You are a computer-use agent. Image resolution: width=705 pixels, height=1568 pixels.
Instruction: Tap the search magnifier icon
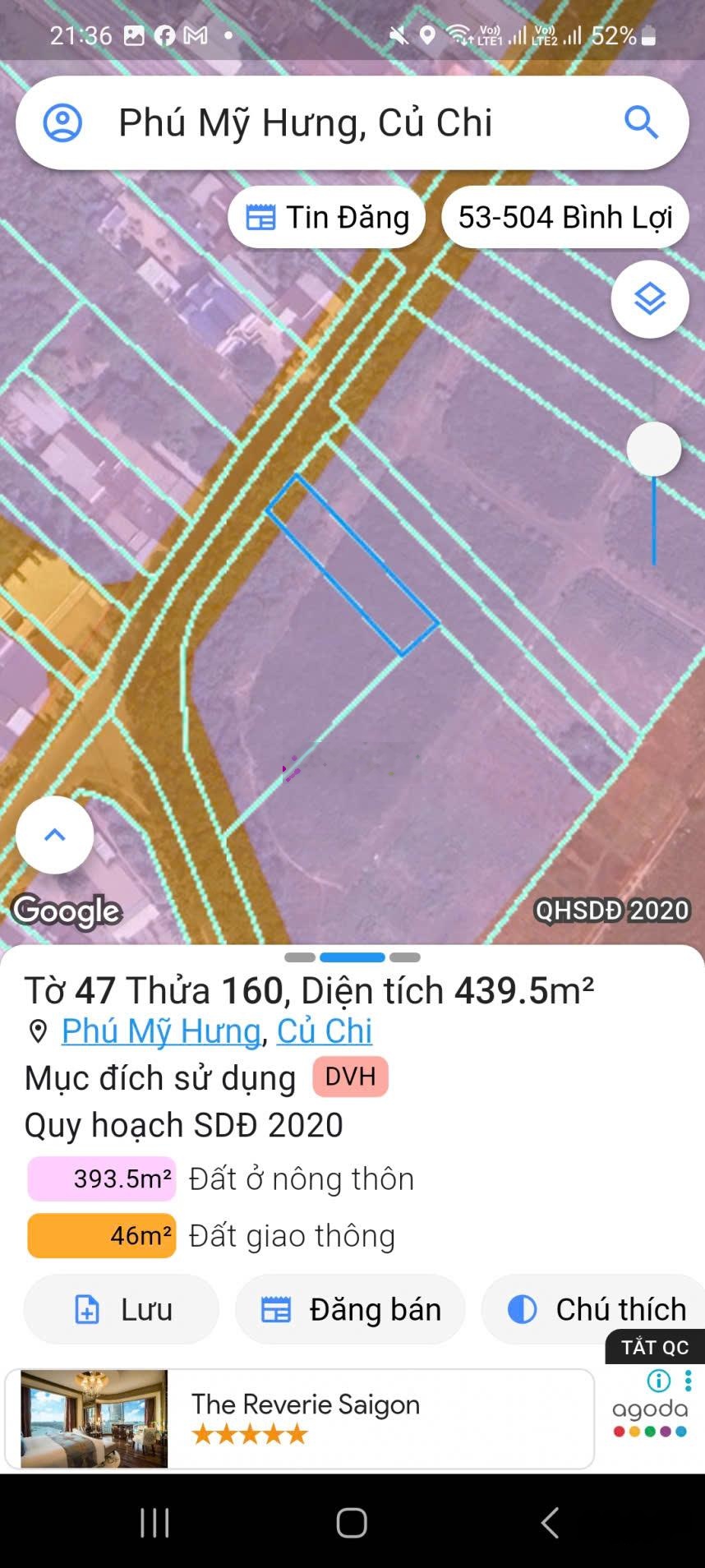pyautogui.click(x=641, y=123)
